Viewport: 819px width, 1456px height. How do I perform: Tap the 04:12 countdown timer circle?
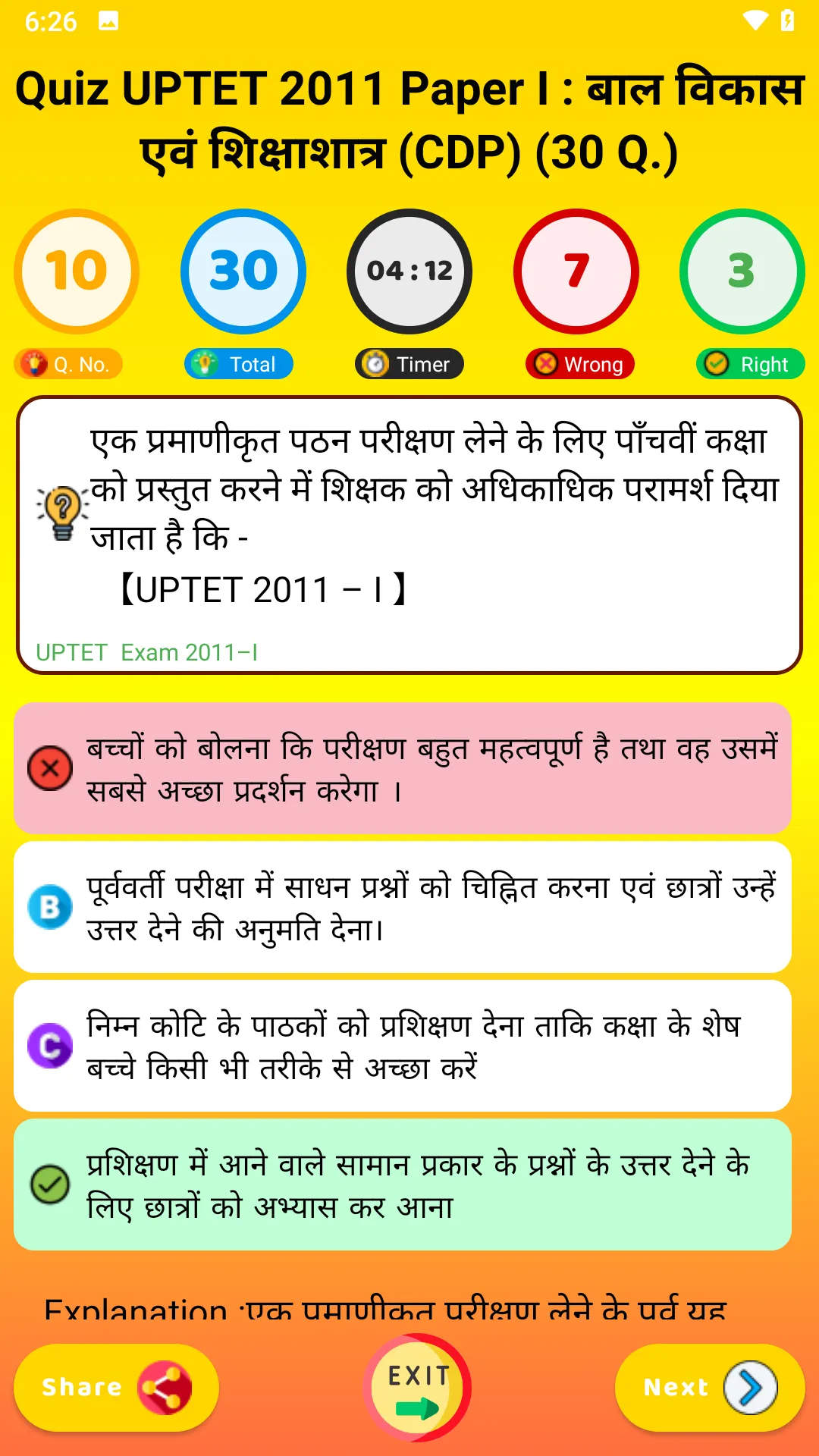coord(409,271)
